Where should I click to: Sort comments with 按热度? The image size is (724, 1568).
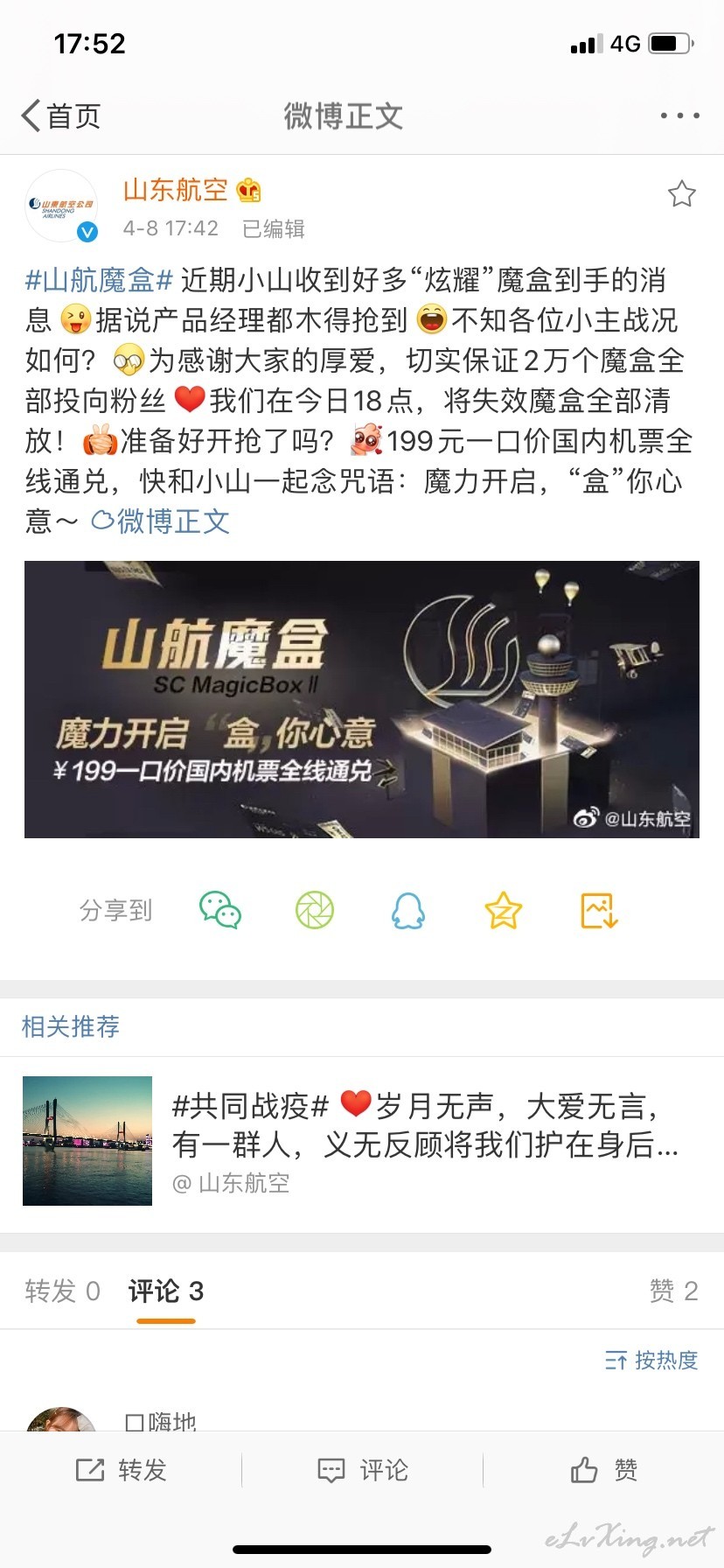pos(651,1360)
